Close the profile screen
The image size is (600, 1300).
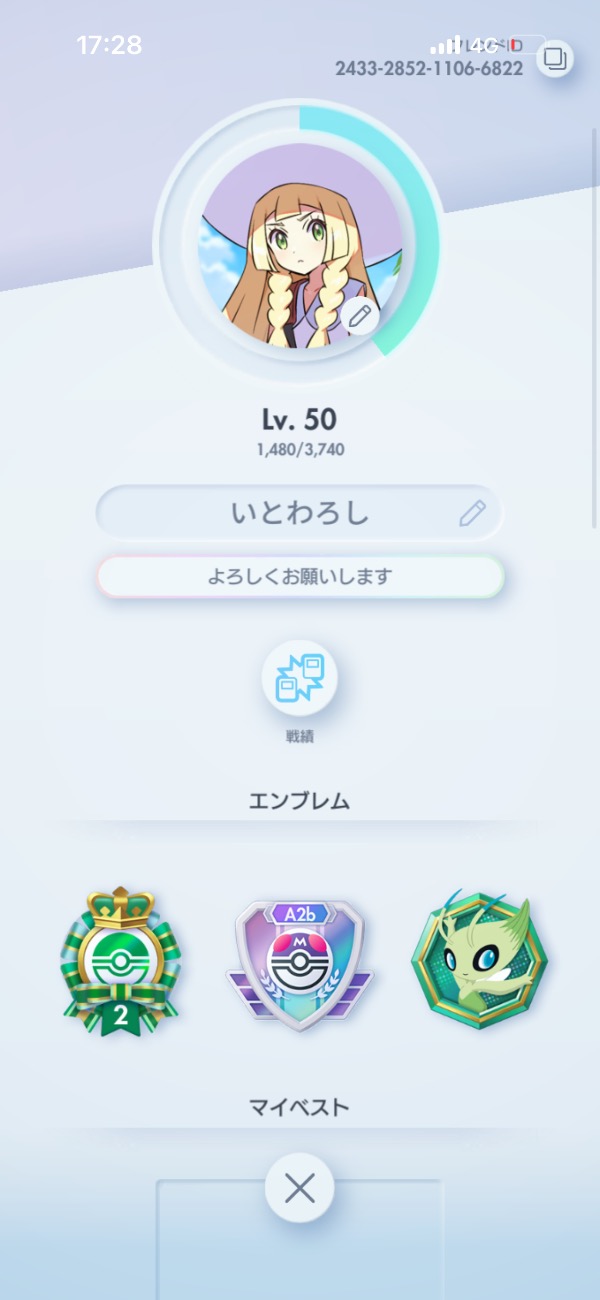(x=300, y=1188)
